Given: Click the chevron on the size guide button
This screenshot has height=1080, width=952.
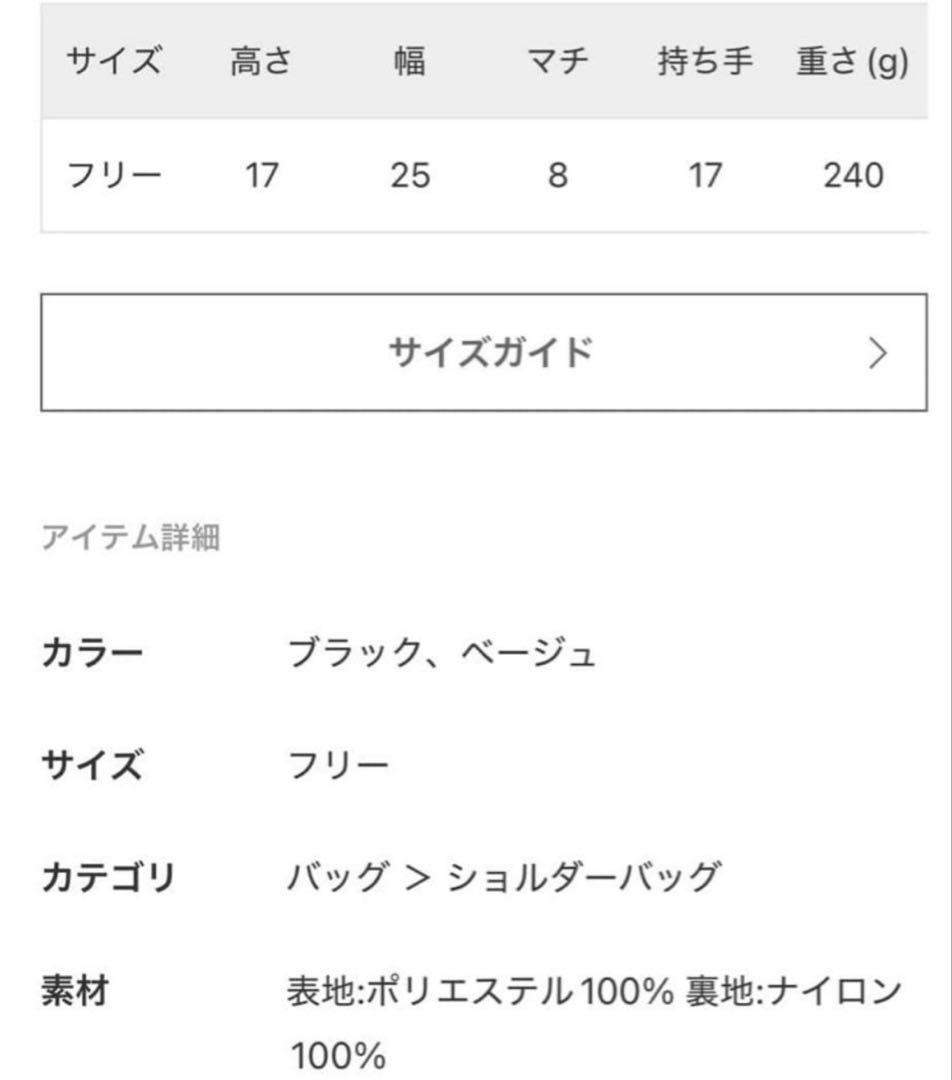Looking at the screenshot, I should coord(878,352).
